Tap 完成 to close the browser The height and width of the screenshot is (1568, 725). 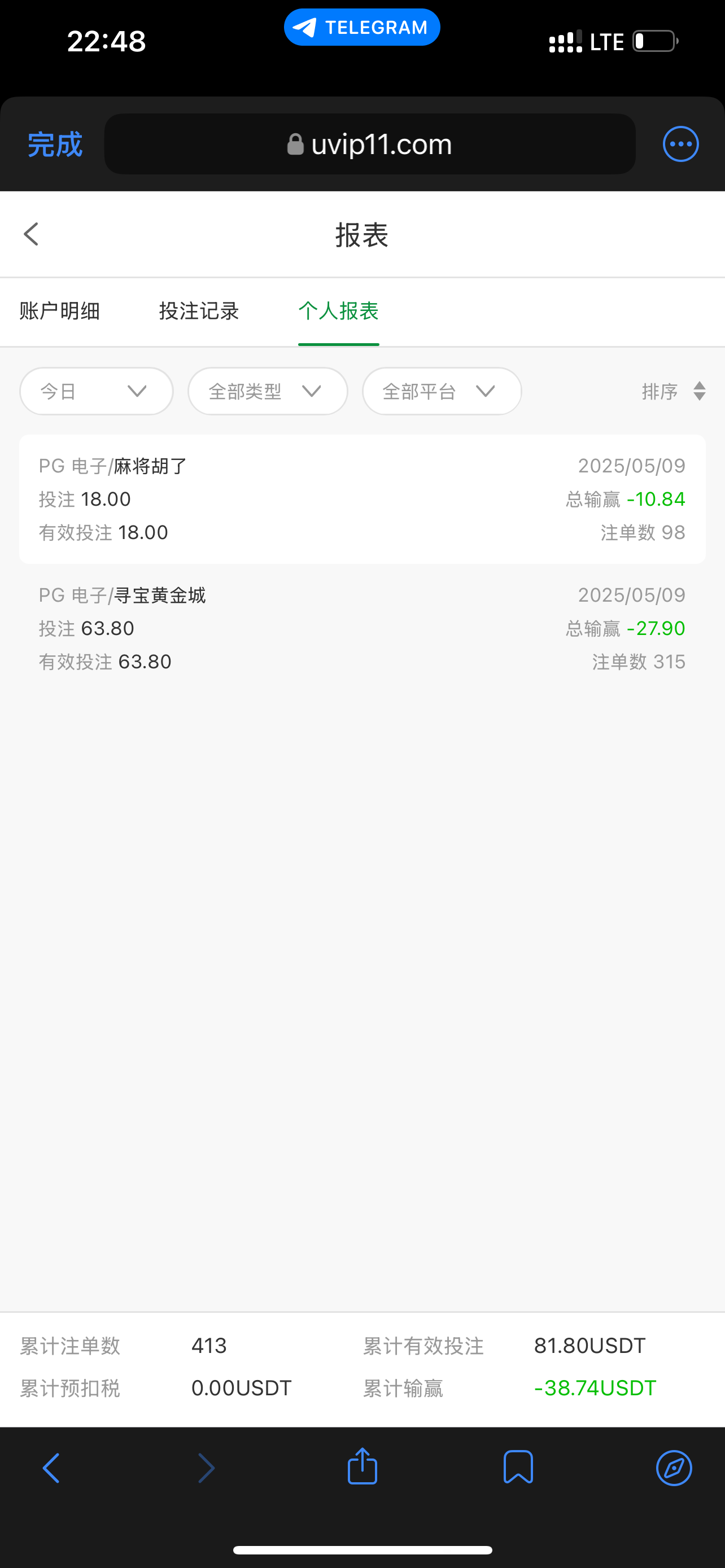tap(55, 145)
